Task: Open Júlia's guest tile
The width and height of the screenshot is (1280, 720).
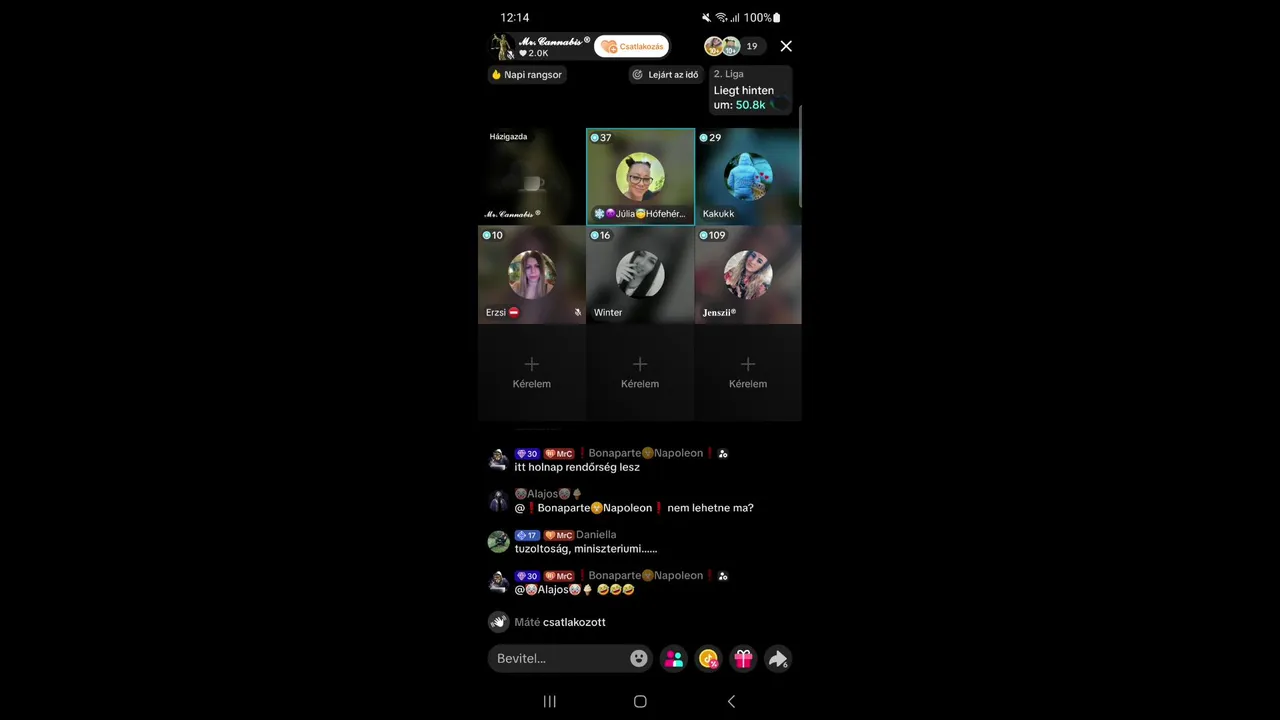Action: click(x=640, y=177)
